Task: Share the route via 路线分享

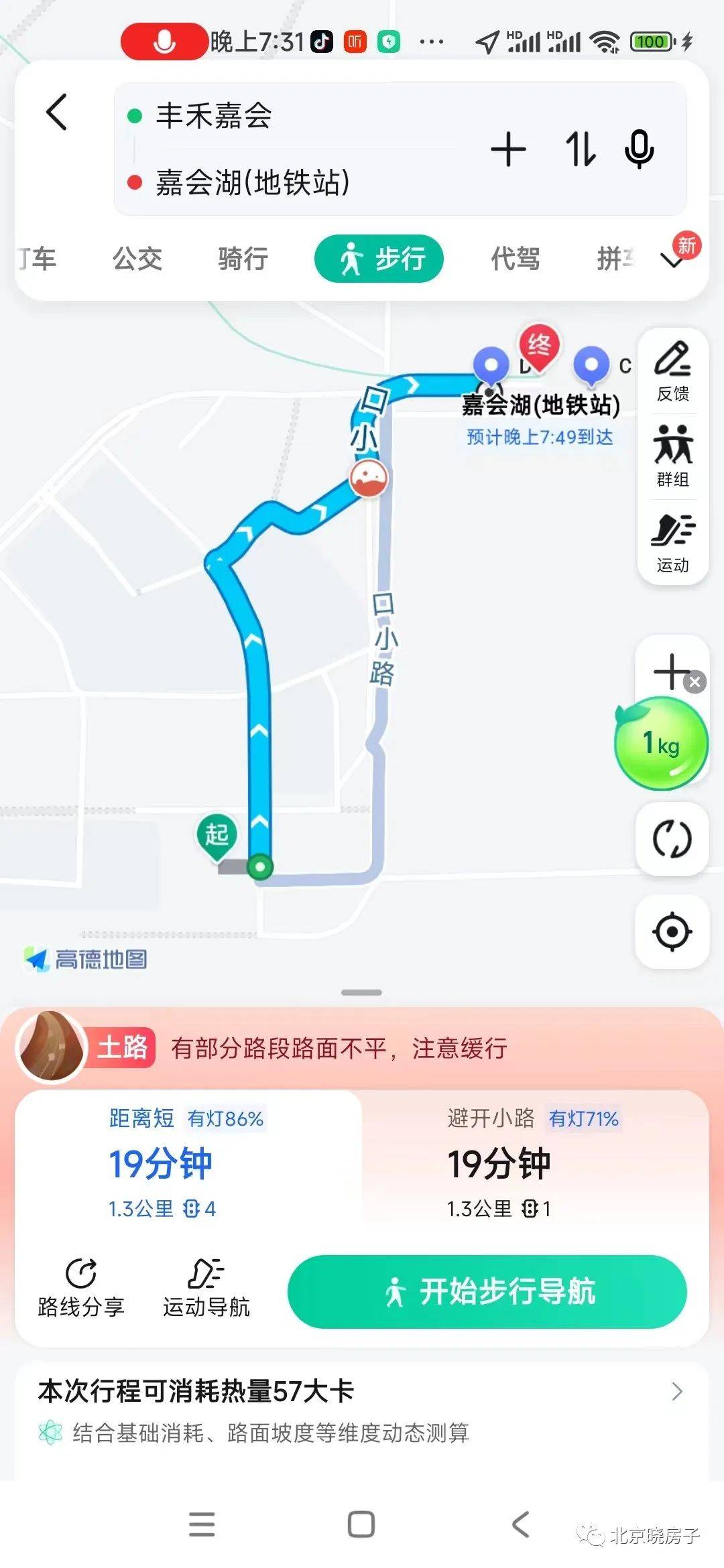Action: [81, 1290]
